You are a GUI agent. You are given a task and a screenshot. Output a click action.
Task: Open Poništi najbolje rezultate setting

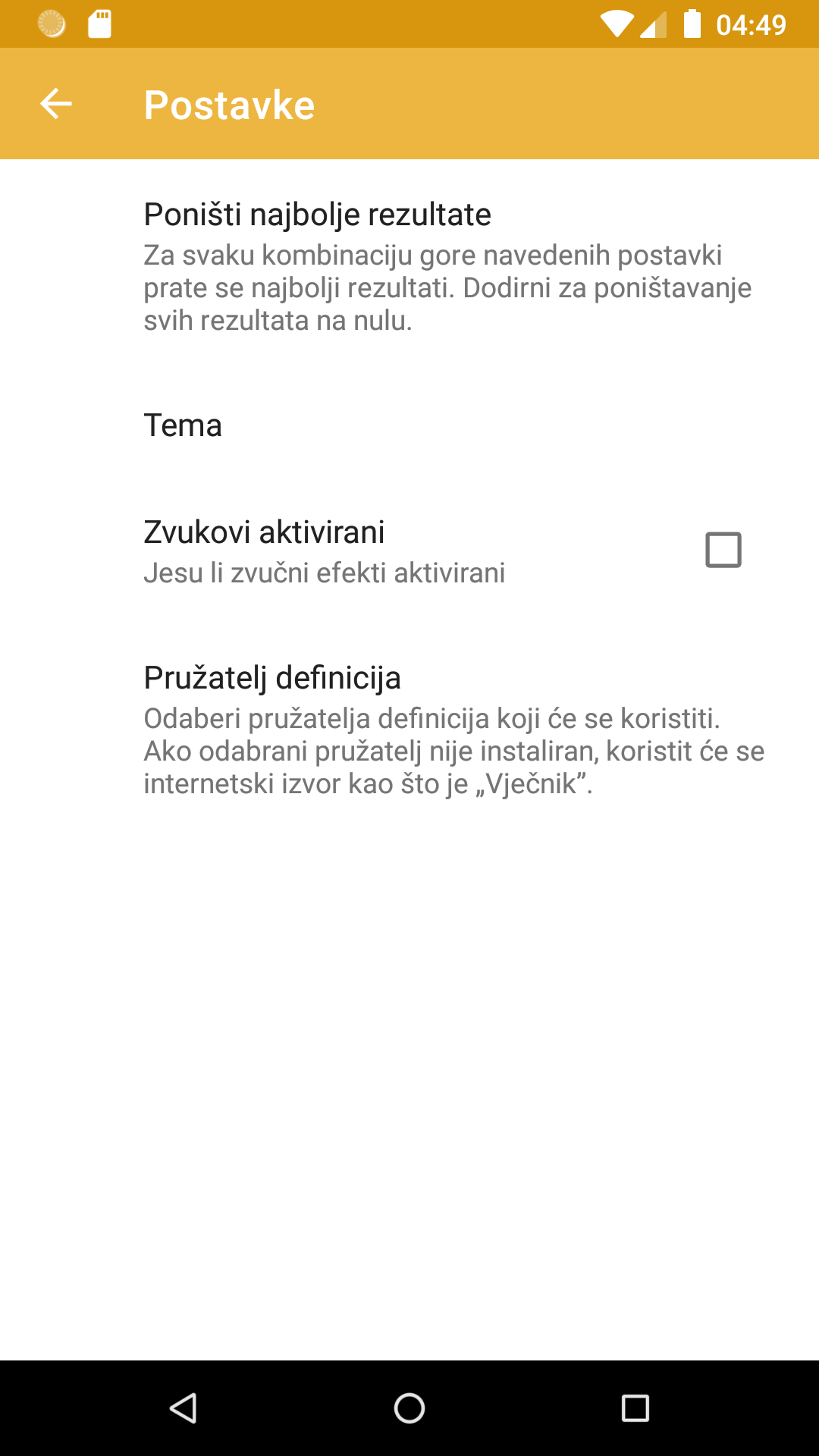(x=409, y=265)
